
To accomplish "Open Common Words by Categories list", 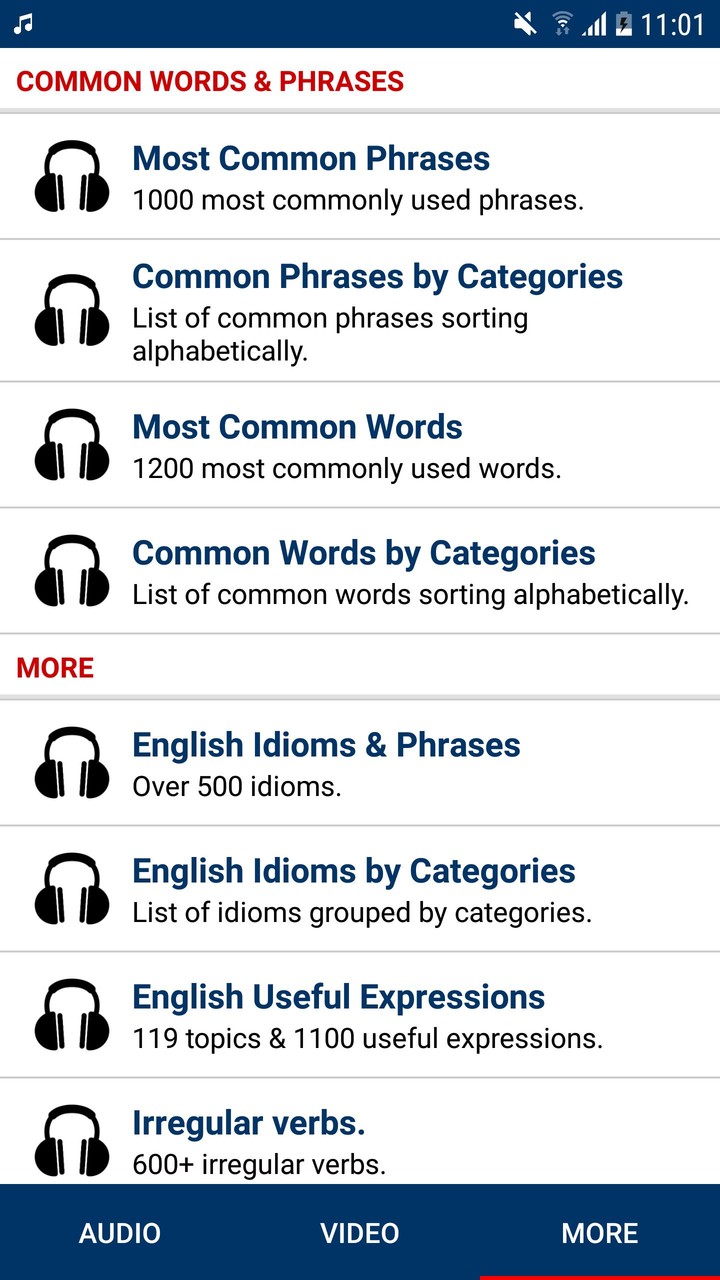I will pos(363,553).
